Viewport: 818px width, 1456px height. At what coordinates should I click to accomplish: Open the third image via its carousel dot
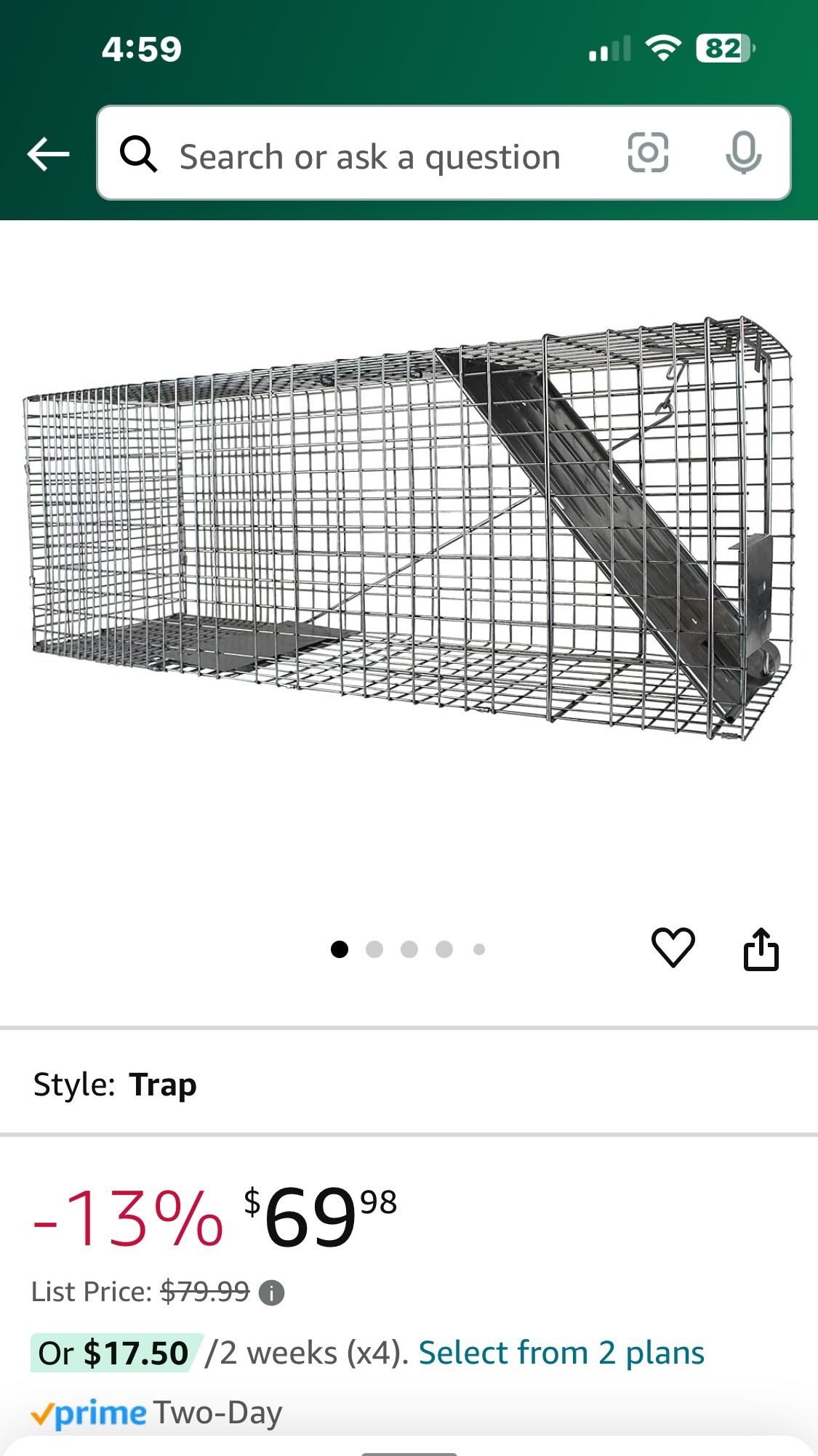click(x=409, y=949)
